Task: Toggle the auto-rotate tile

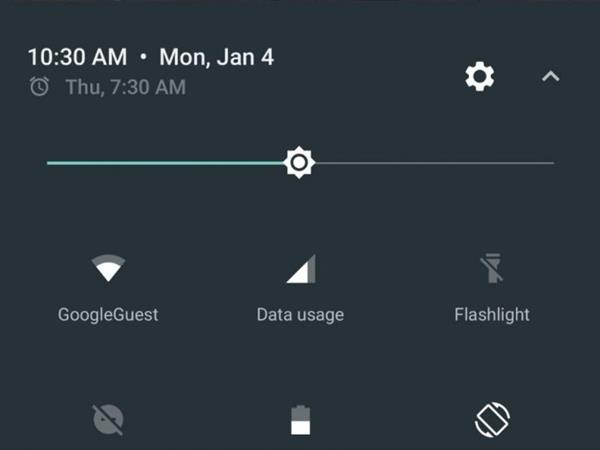Action: tap(491, 420)
